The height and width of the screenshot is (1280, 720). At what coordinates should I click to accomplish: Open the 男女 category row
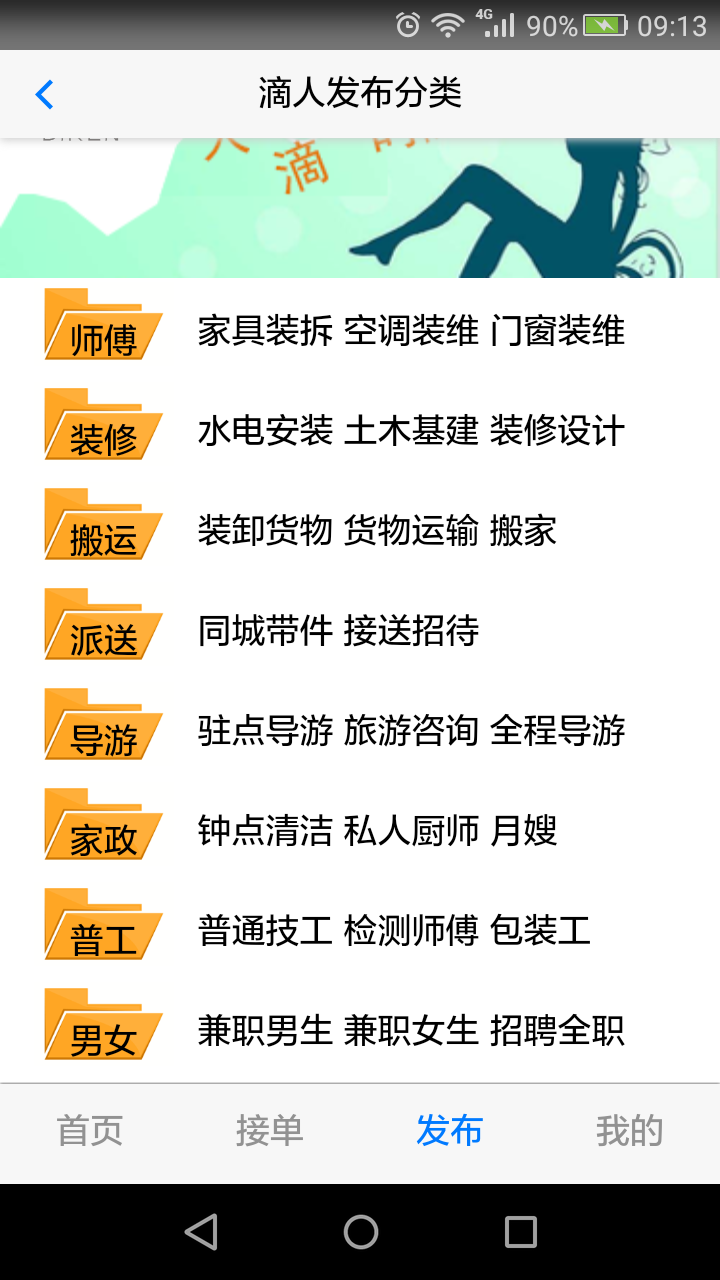(360, 1031)
